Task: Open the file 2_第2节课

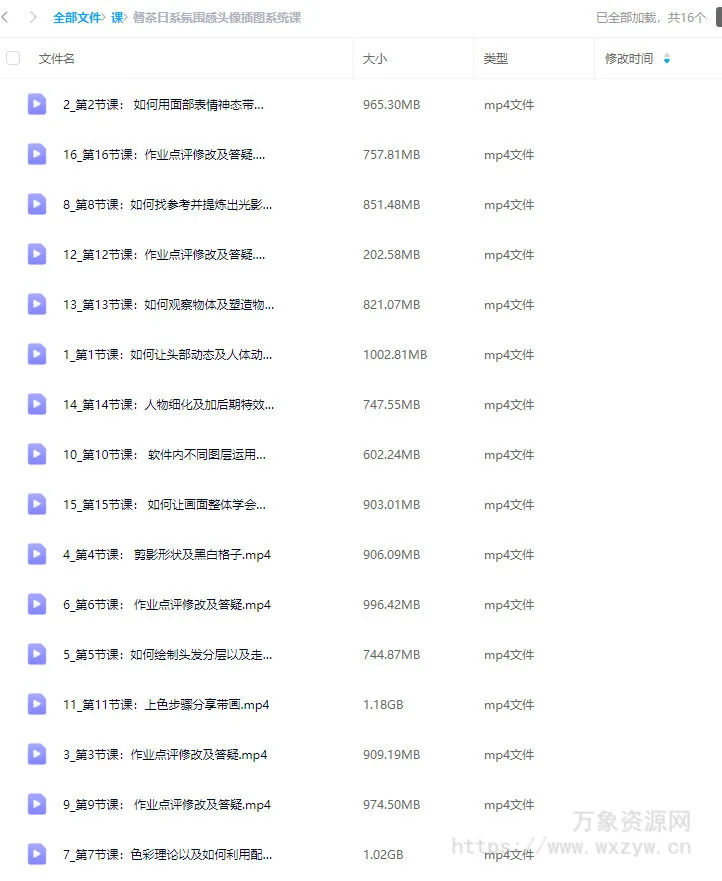Action: [x=163, y=104]
